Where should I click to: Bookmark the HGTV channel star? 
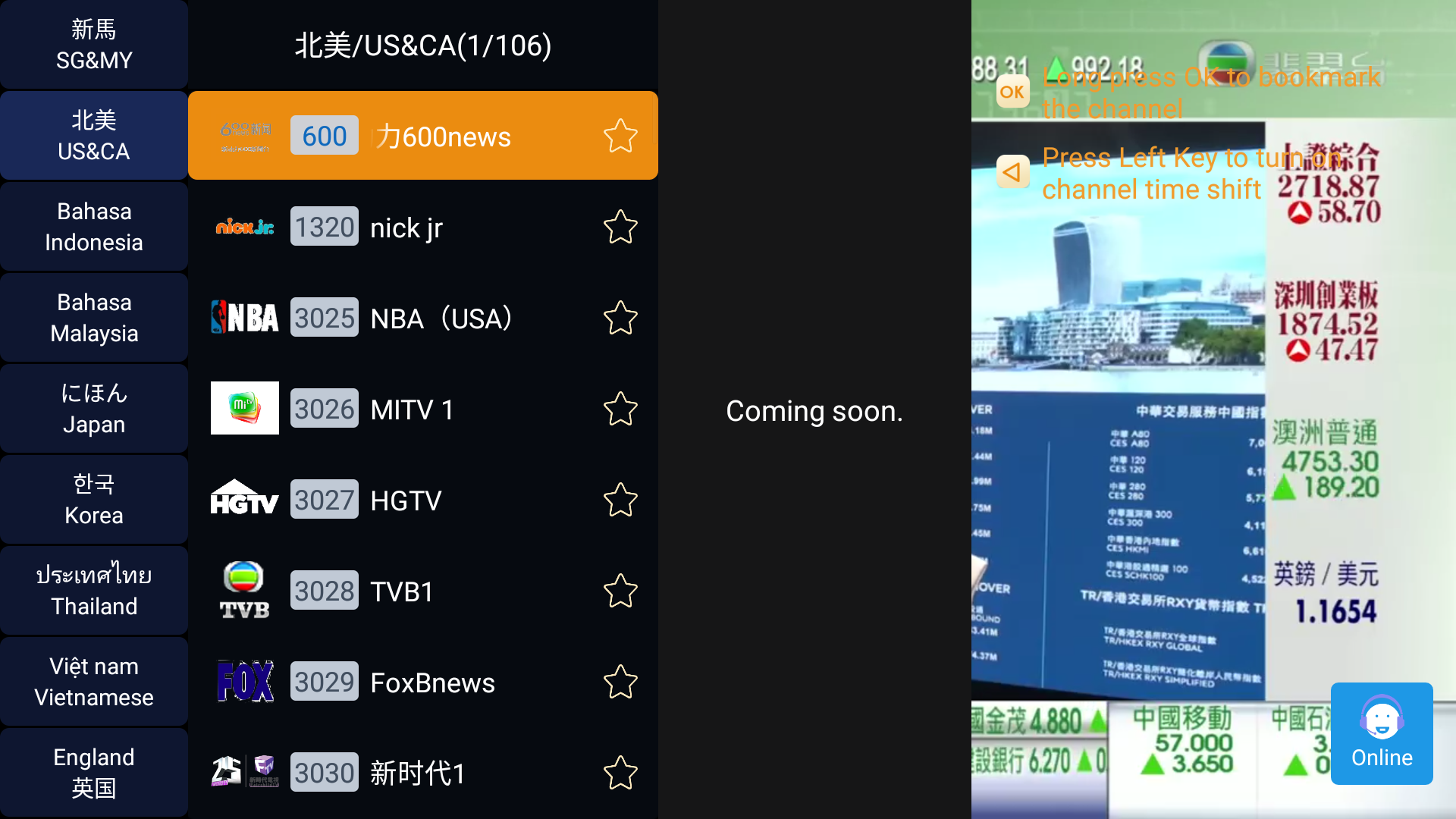pos(620,500)
